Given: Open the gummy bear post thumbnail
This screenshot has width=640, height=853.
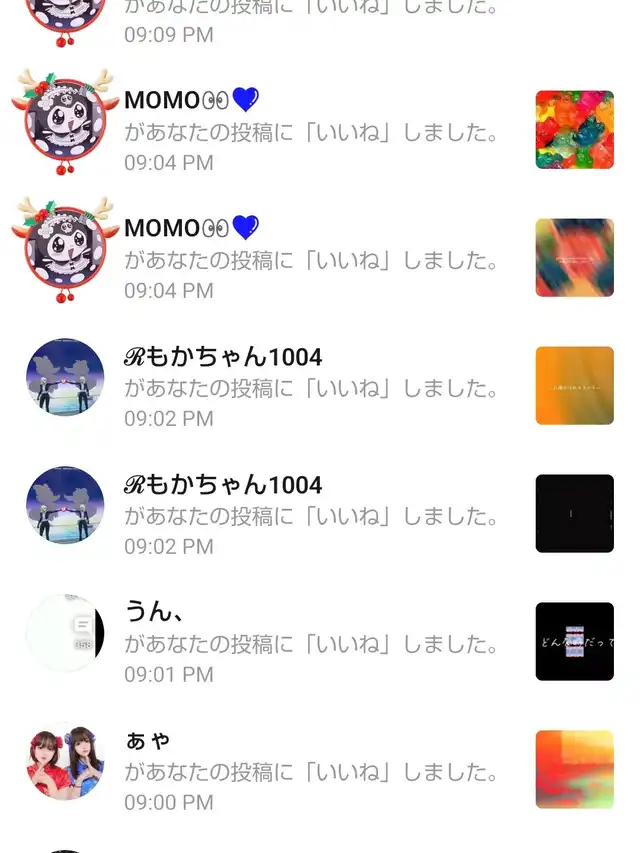Looking at the screenshot, I should click(x=574, y=130).
